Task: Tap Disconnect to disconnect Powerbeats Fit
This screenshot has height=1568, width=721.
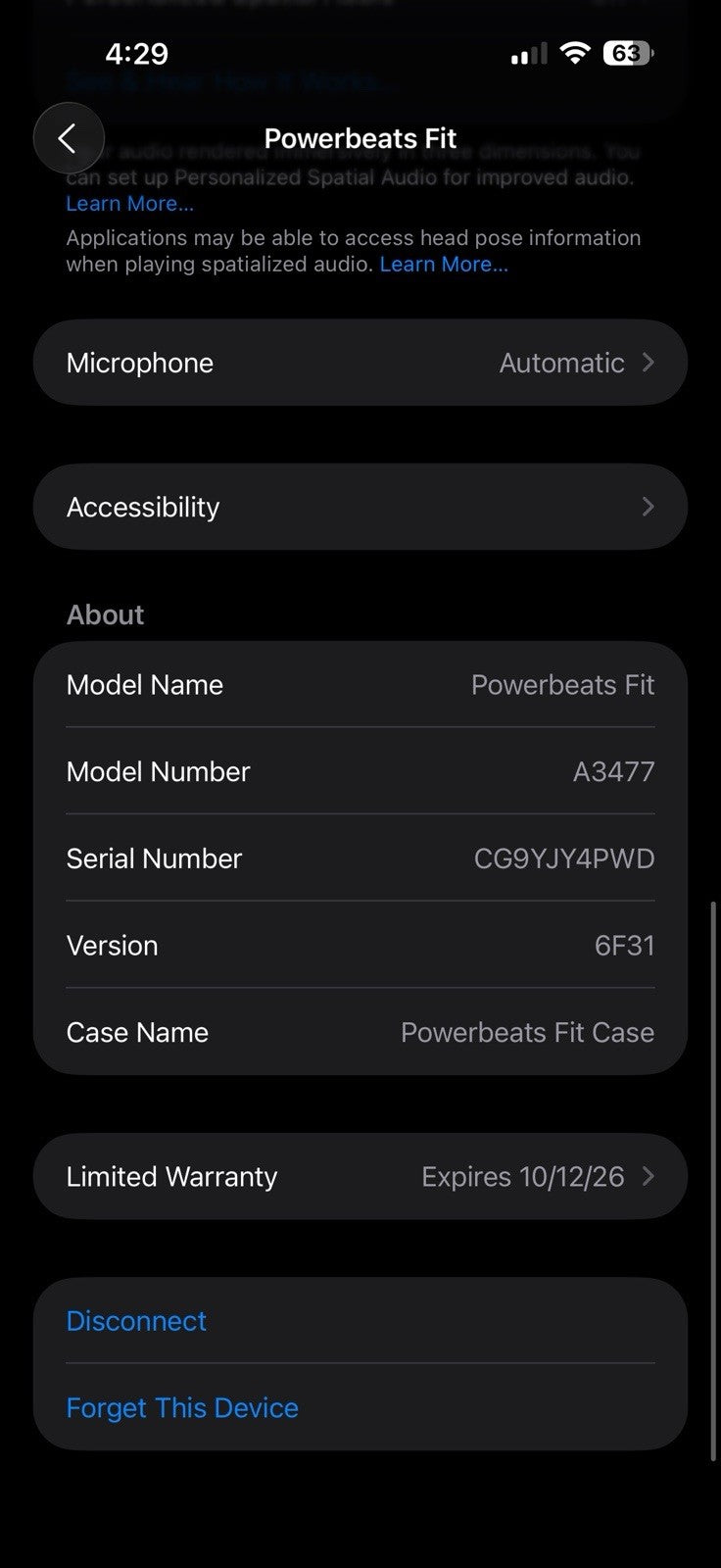Action: coord(136,1320)
